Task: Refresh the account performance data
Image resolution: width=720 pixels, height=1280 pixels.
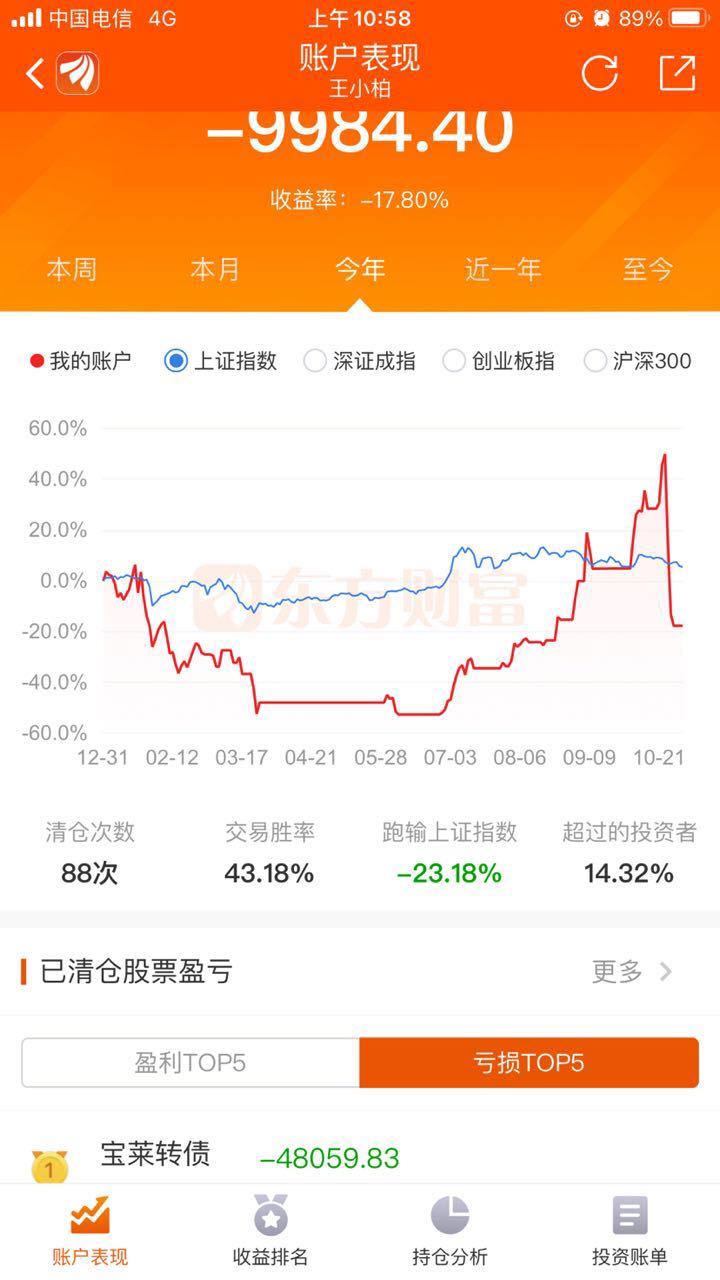Action: click(600, 73)
